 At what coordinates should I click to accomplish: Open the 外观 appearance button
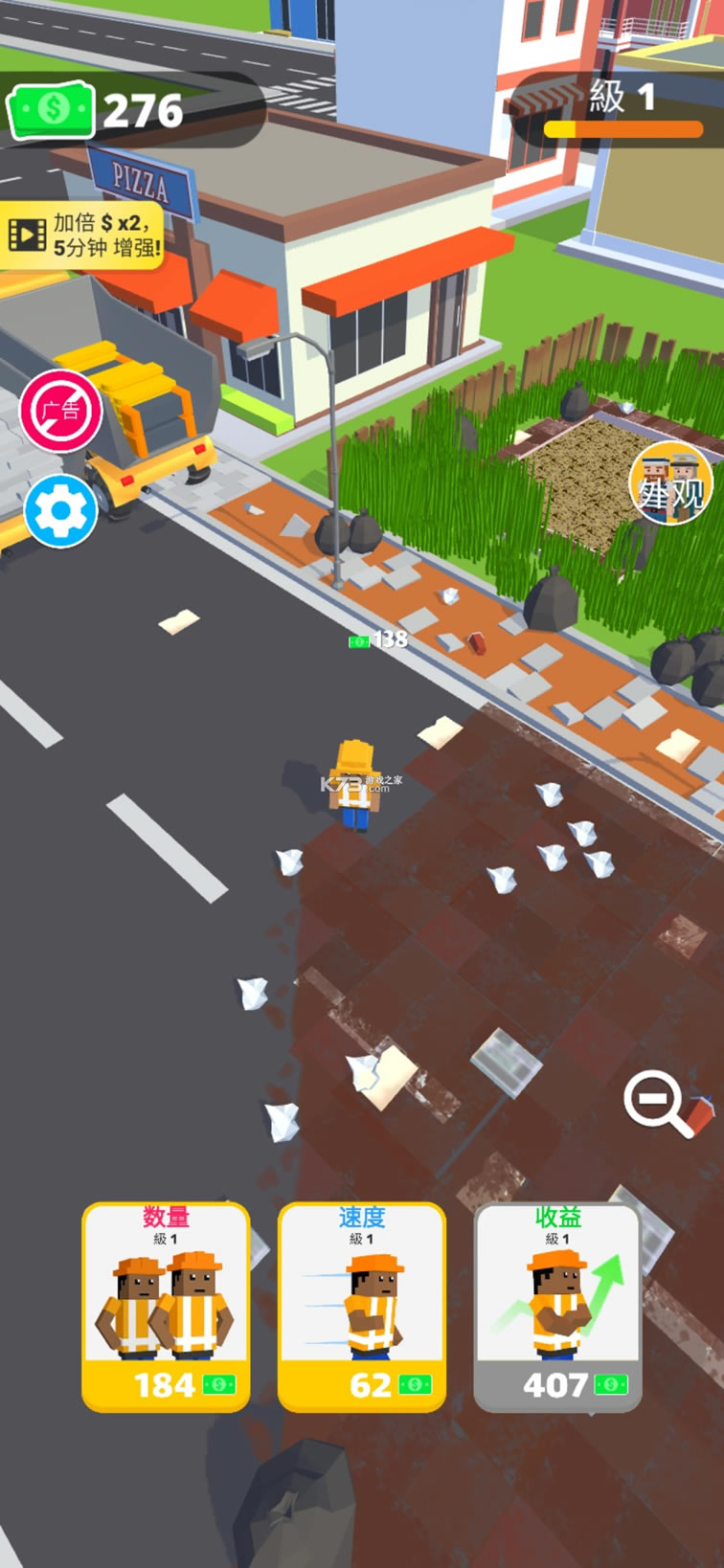(x=670, y=483)
